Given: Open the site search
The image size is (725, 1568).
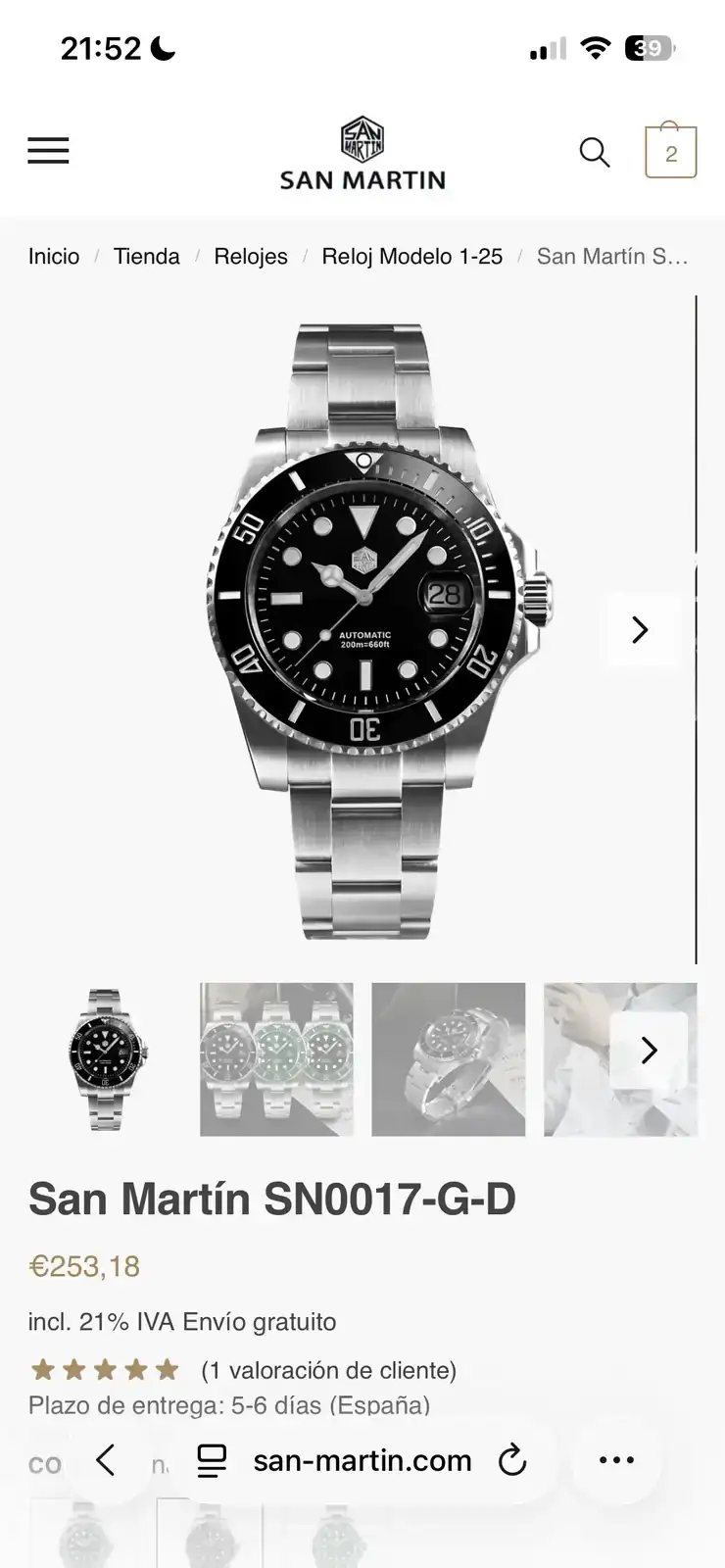Looking at the screenshot, I should (595, 152).
